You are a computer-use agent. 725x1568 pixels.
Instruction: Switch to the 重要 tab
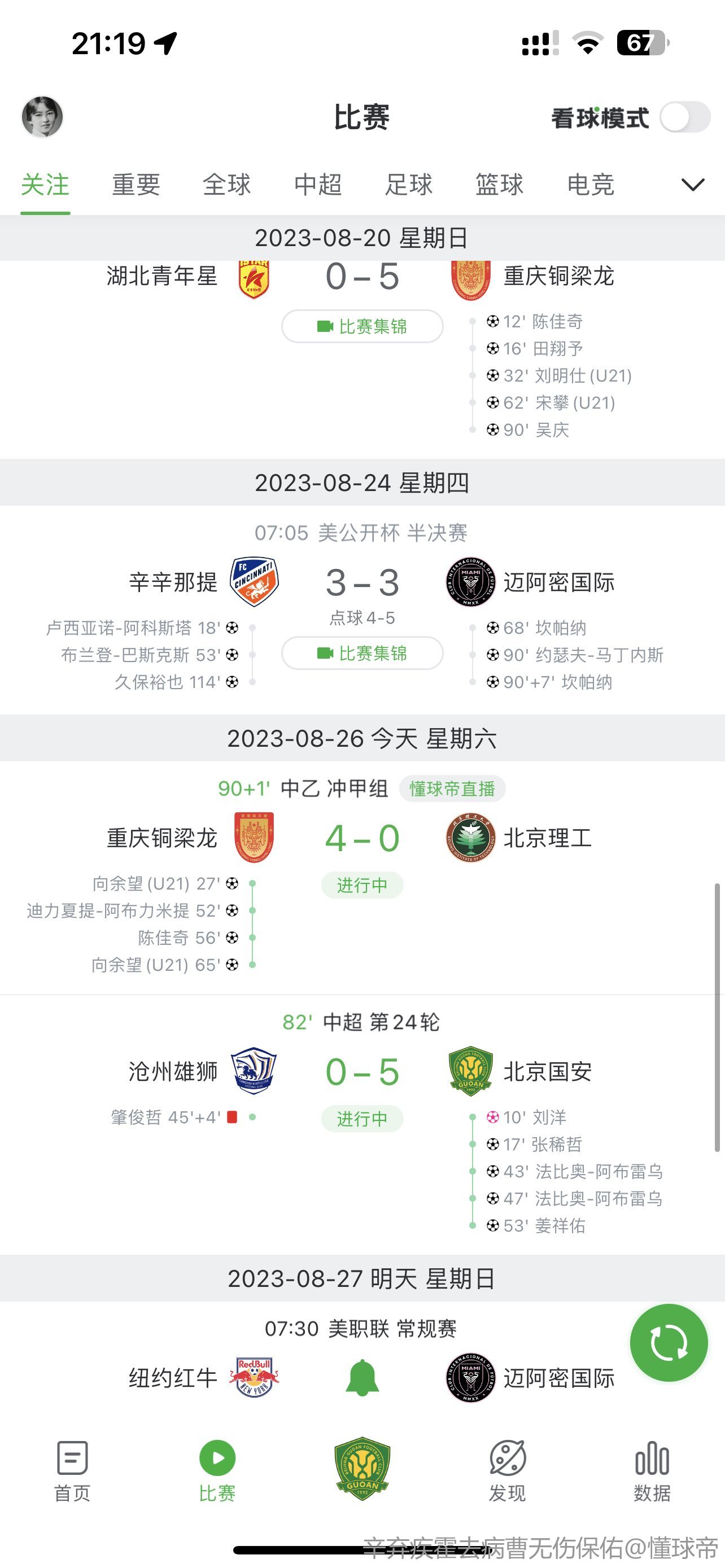(136, 185)
